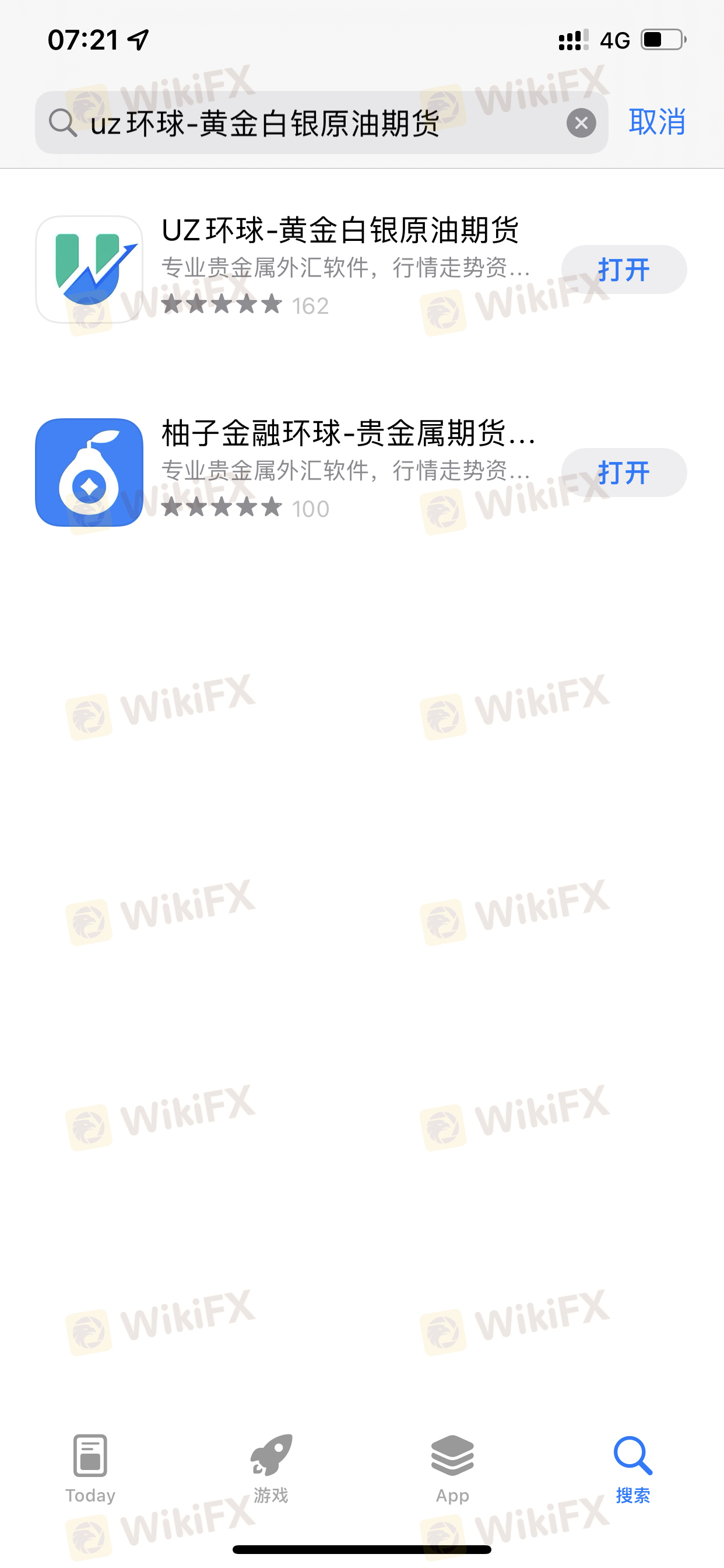Clear the search text with the X icon
Screen dimensions: 724x1568
click(581, 123)
